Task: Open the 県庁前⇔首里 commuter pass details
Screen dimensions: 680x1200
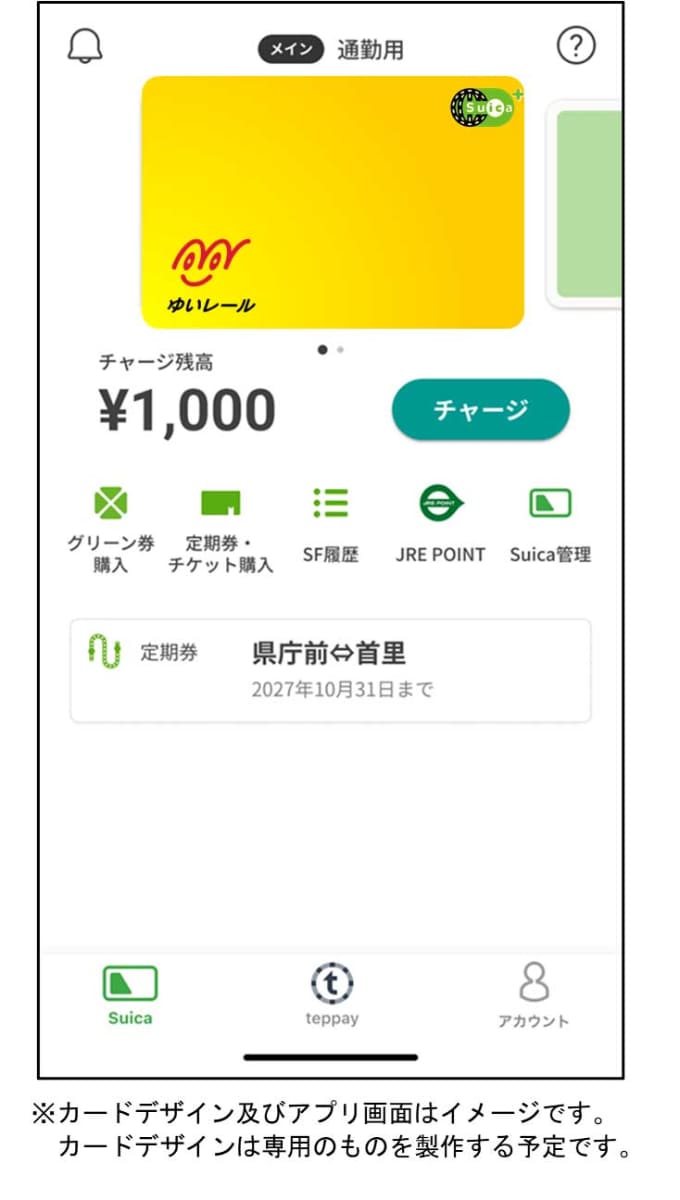Action: click(330, 670)
